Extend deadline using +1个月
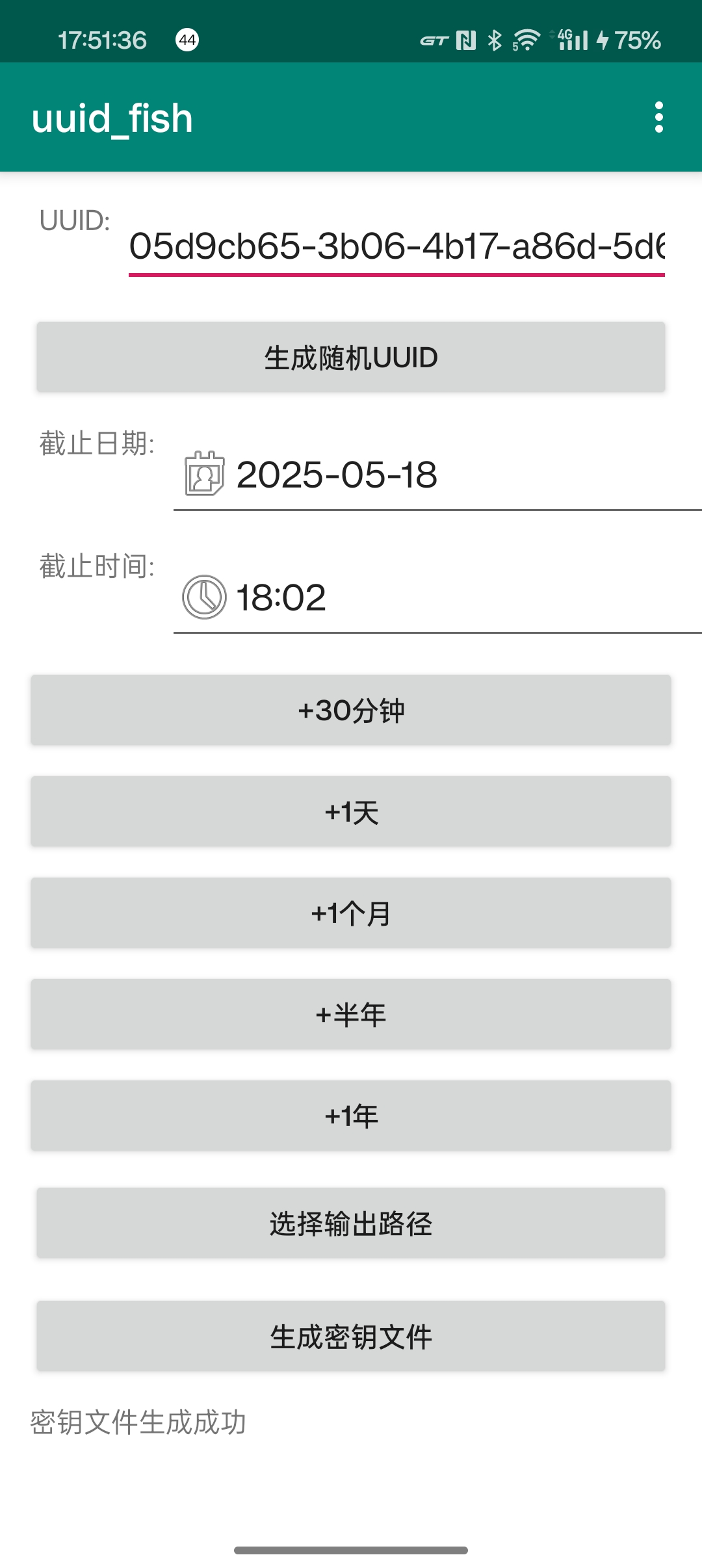Image resolution: width=702 pixels, height=1568 pixels. pyautogui.click(x=351, y=913)
